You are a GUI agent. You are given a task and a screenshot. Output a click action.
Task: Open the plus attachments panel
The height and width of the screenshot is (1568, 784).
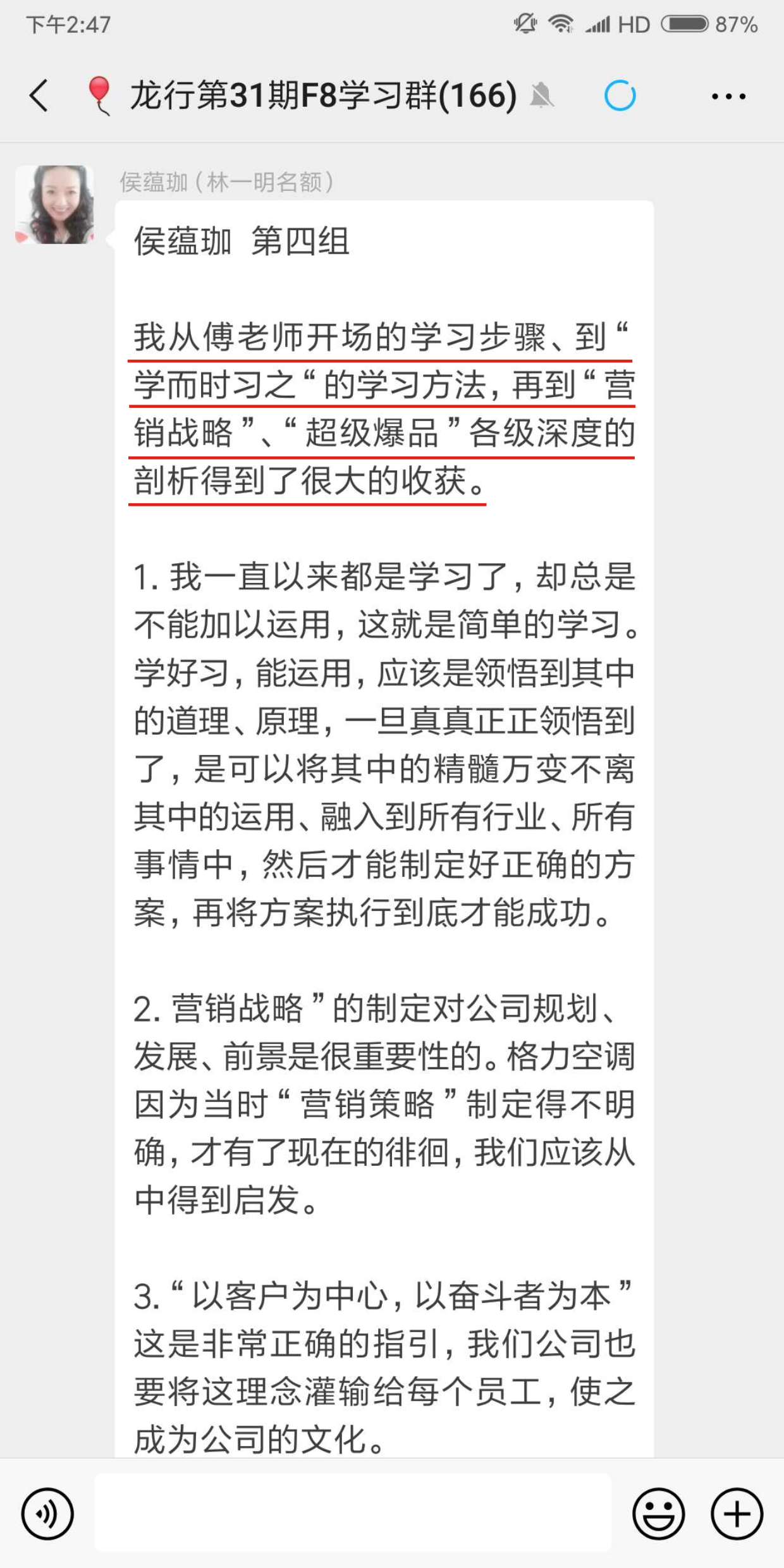(737, 1514)
